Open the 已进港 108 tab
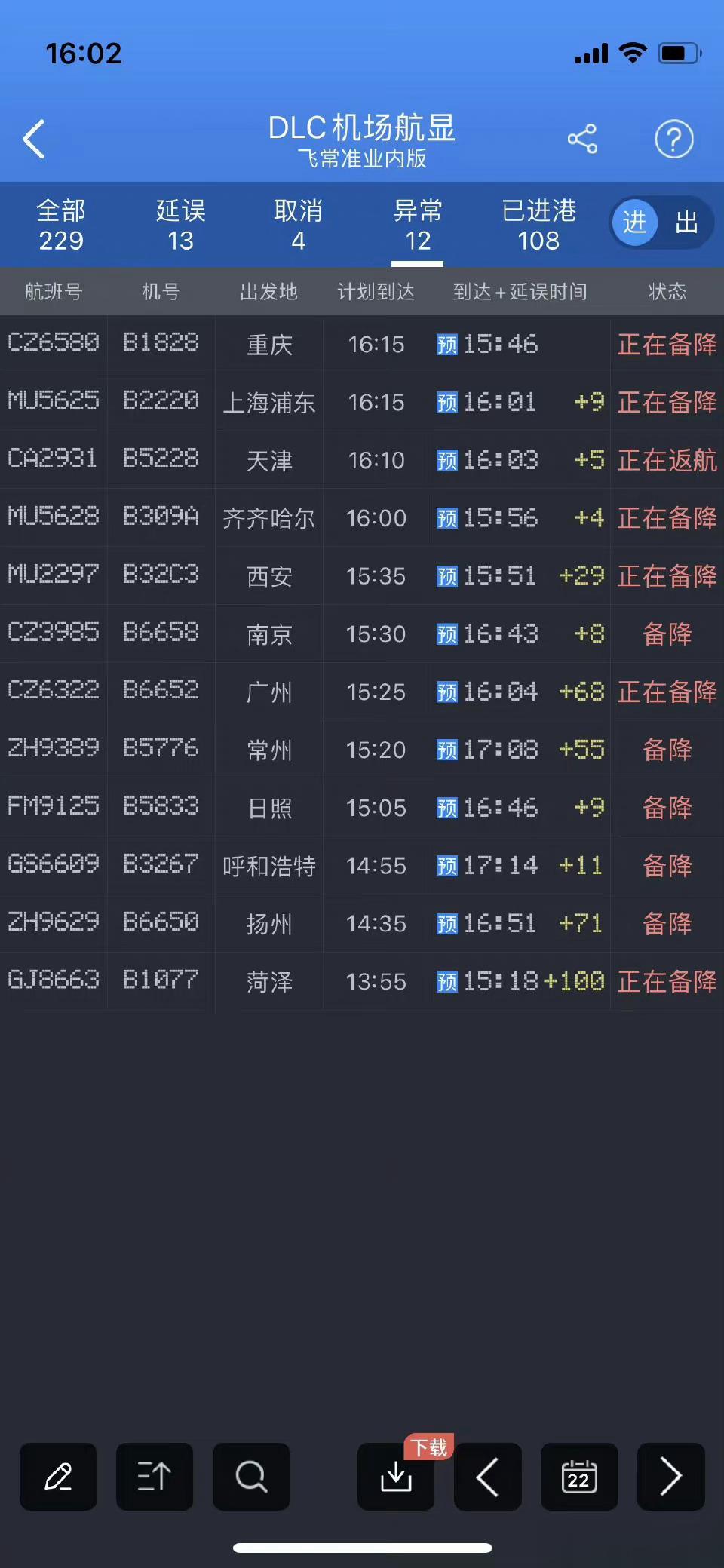The width and height of the screenshot is (724, 1568). click(x=538, y=224)
